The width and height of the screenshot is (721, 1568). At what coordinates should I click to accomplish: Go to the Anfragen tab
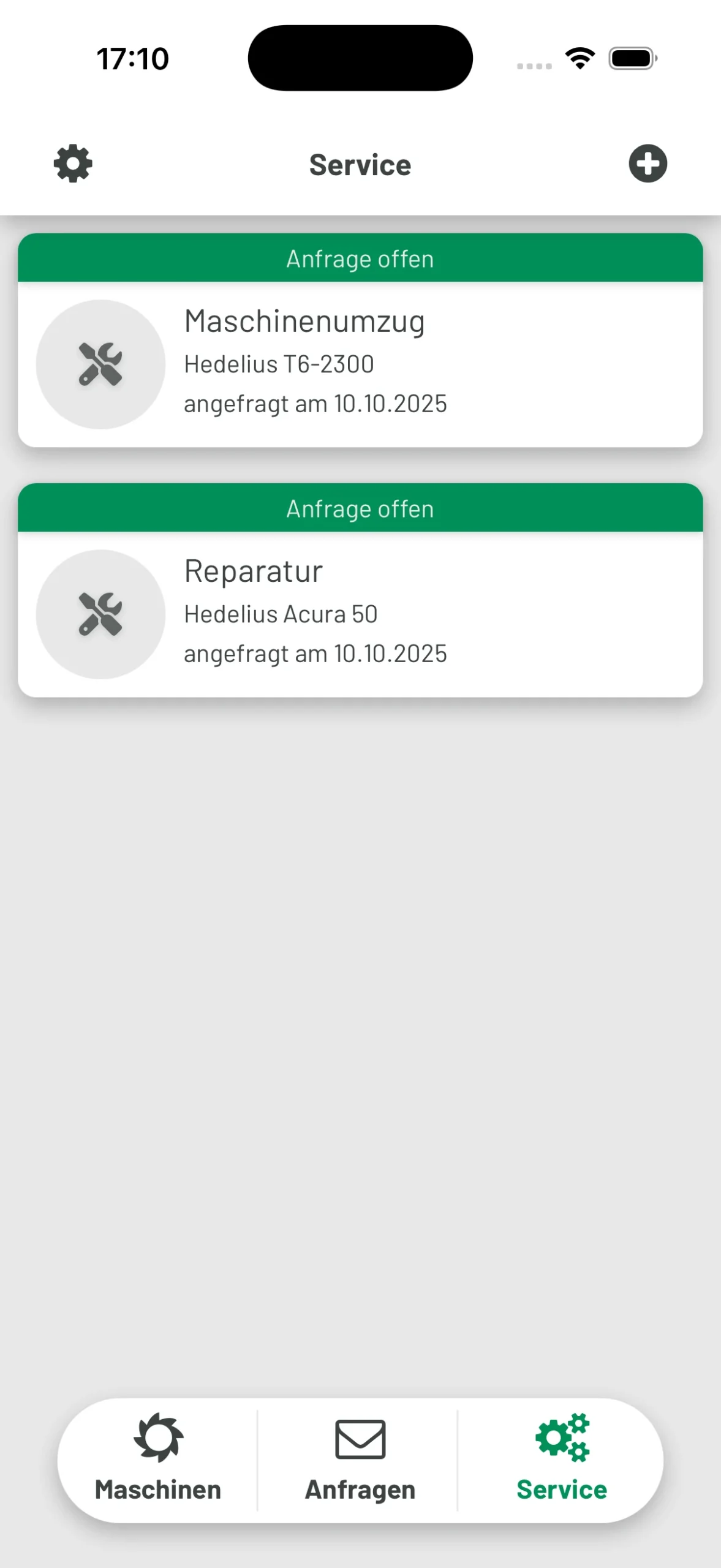point(360,1460)
